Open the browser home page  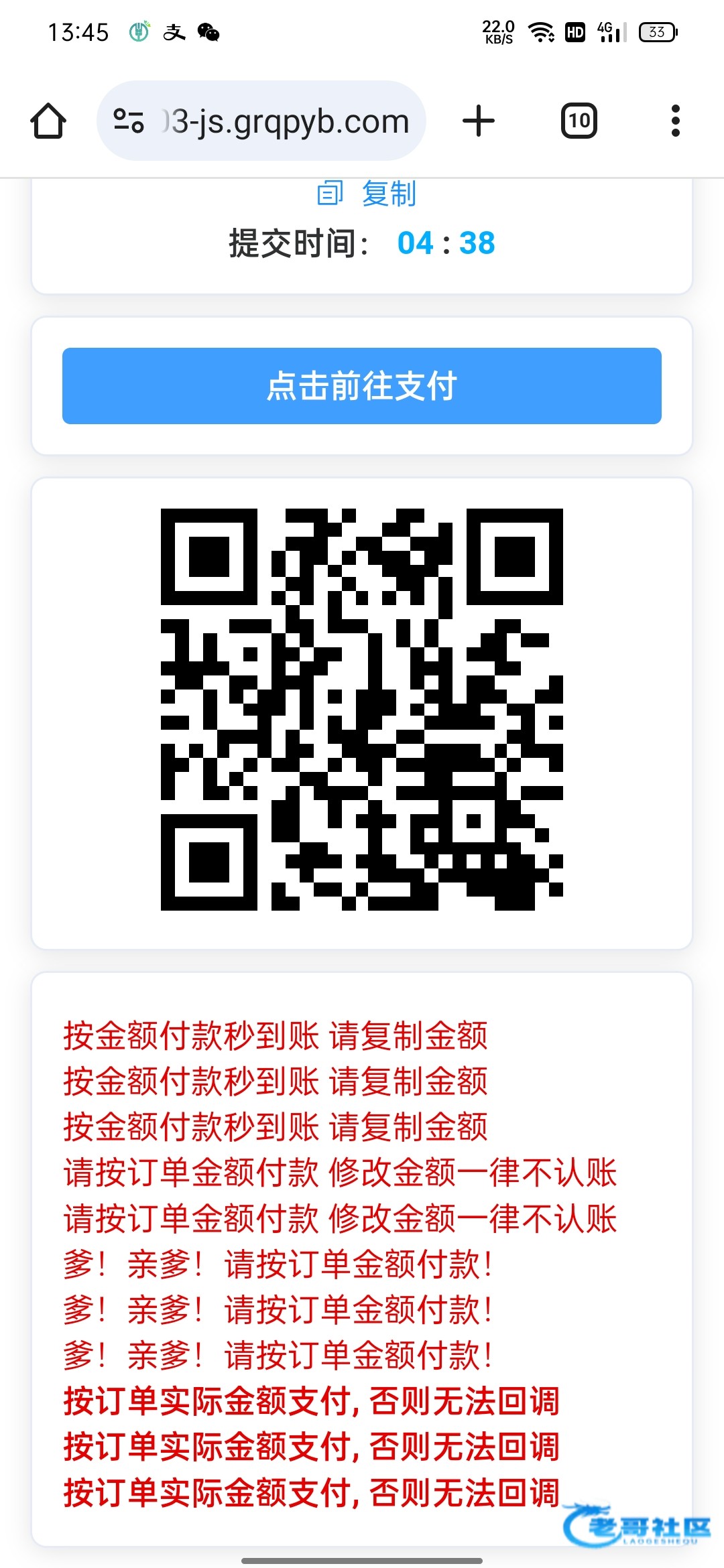click(x=48, y=121)
